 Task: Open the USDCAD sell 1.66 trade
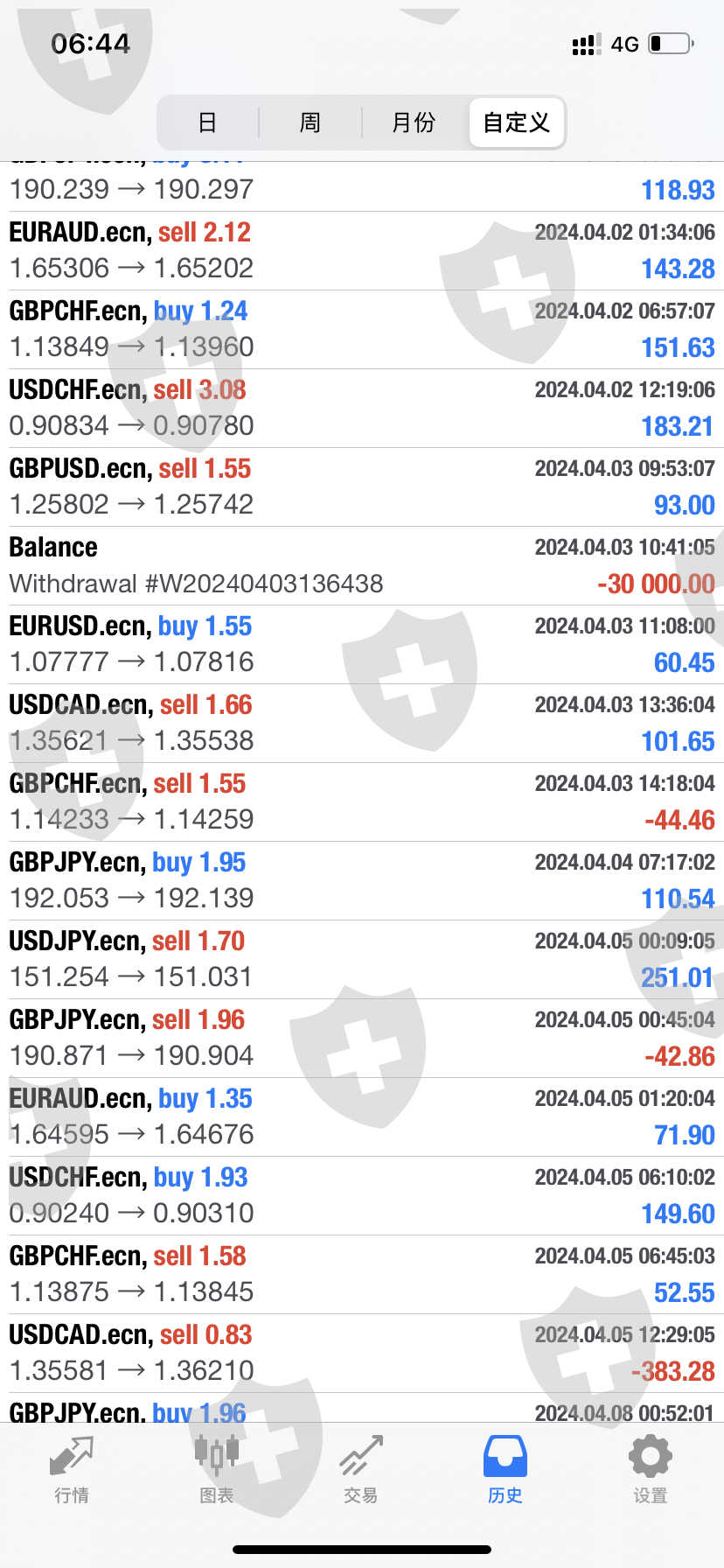pyautogui.click(x=362, y=723)
